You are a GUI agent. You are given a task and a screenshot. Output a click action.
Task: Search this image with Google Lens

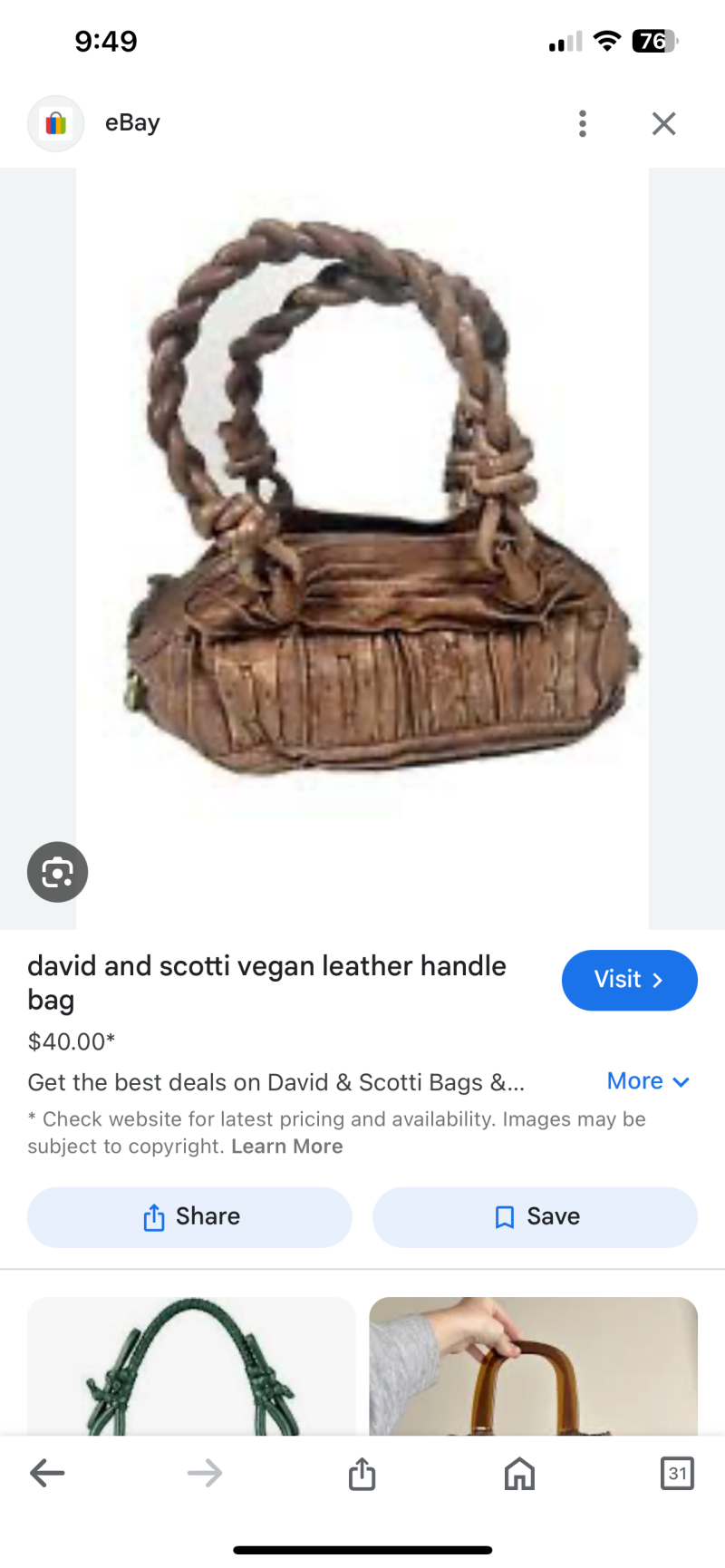57,872
